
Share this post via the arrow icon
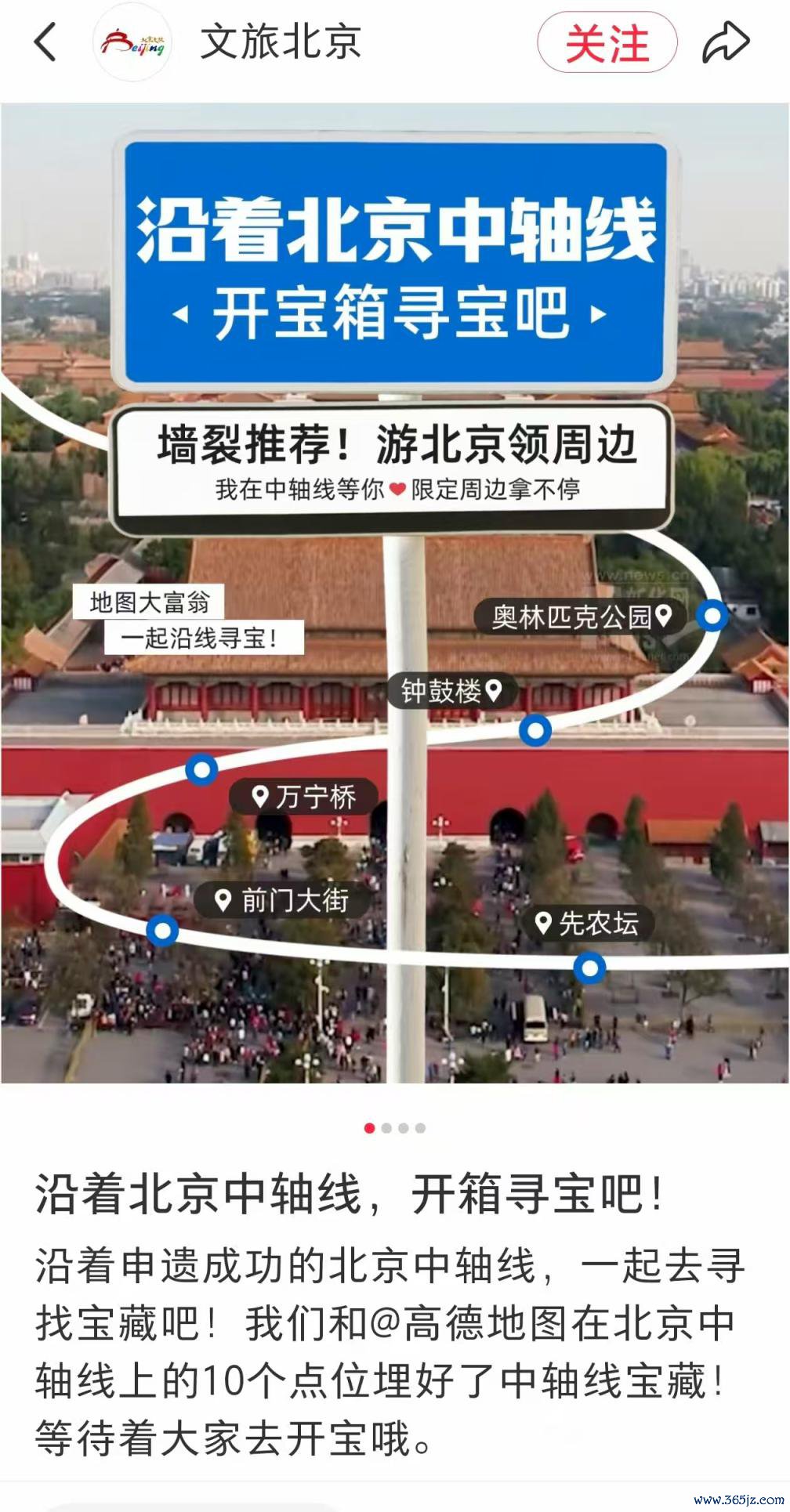coord(726,42)
